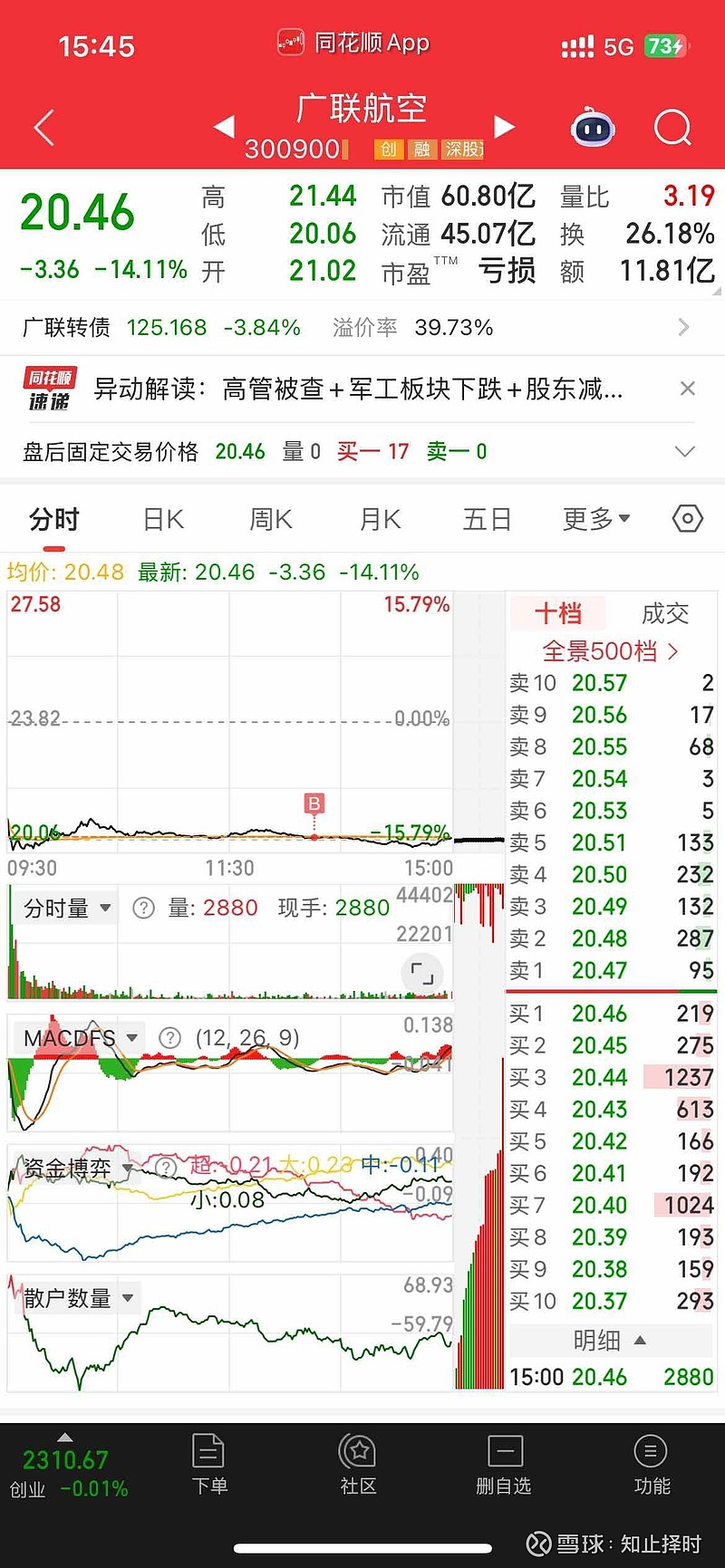This screenshot has width=725, height=1568.
Task: Remove stock via 删自选
Action: pyautogui.click(x=504, y=1465)
